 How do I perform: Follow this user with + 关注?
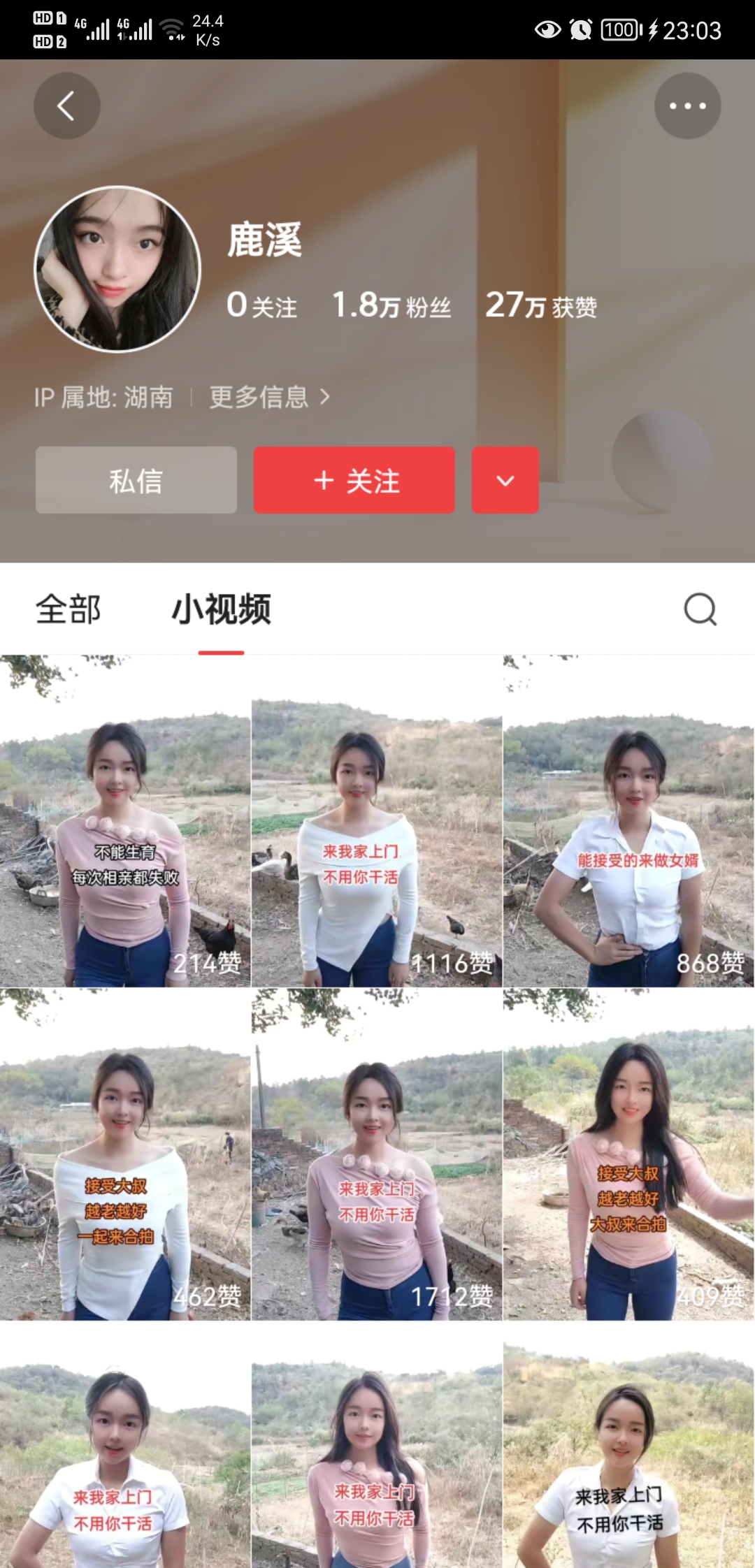click(x=354, y=481)
